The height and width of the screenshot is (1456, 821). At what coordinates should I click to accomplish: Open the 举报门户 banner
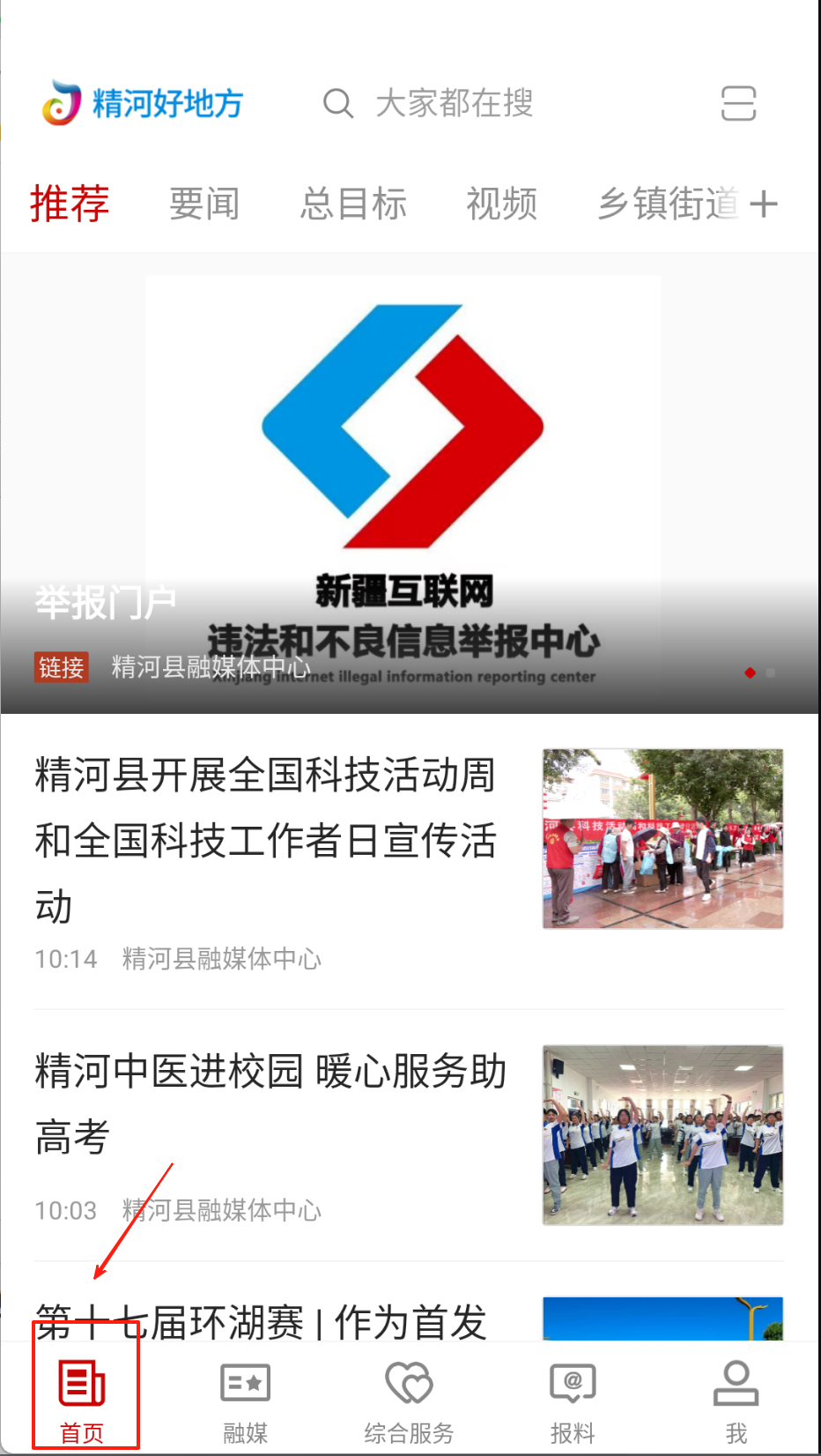(410, 485)
